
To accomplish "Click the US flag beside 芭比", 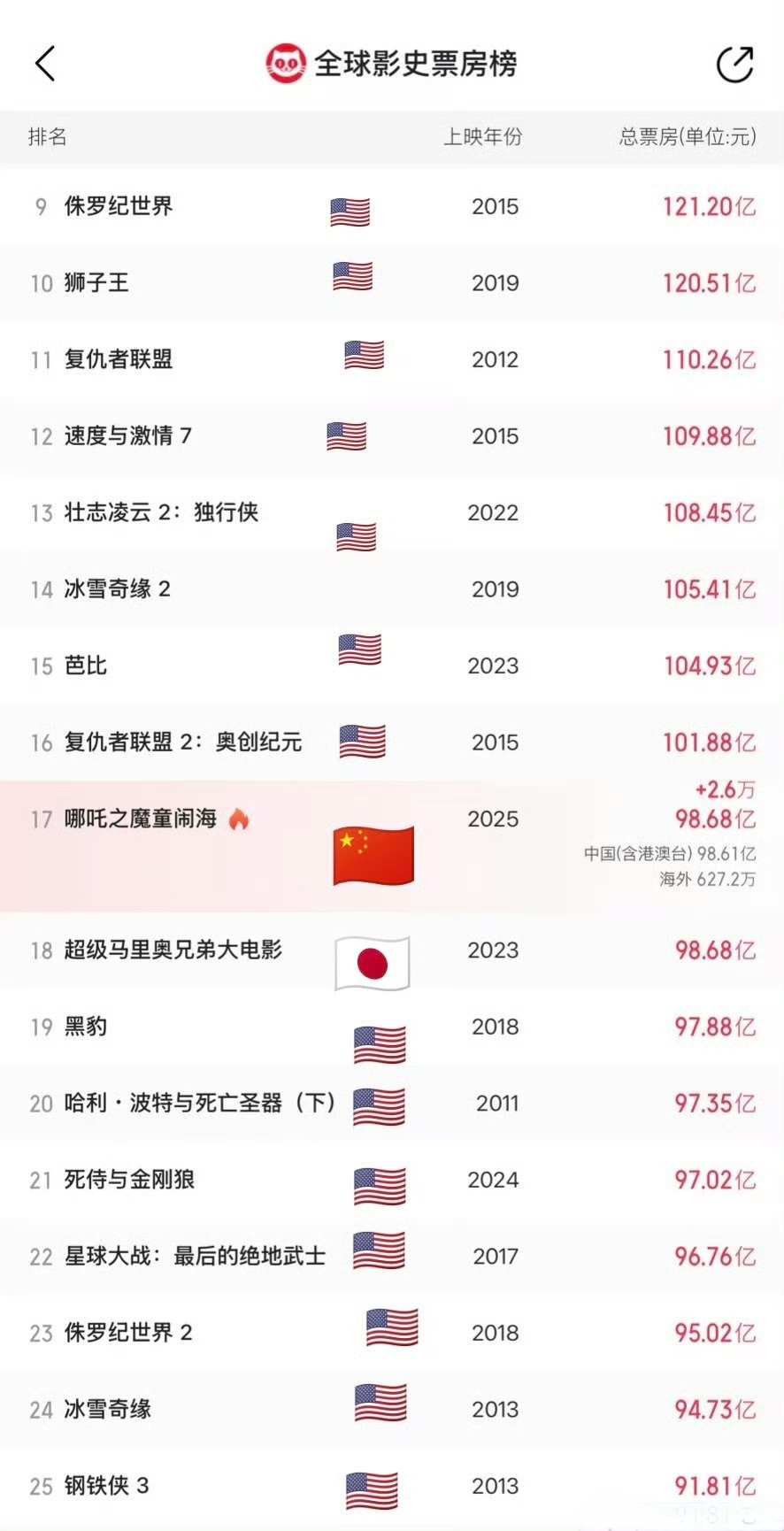I will pos(357,650).
